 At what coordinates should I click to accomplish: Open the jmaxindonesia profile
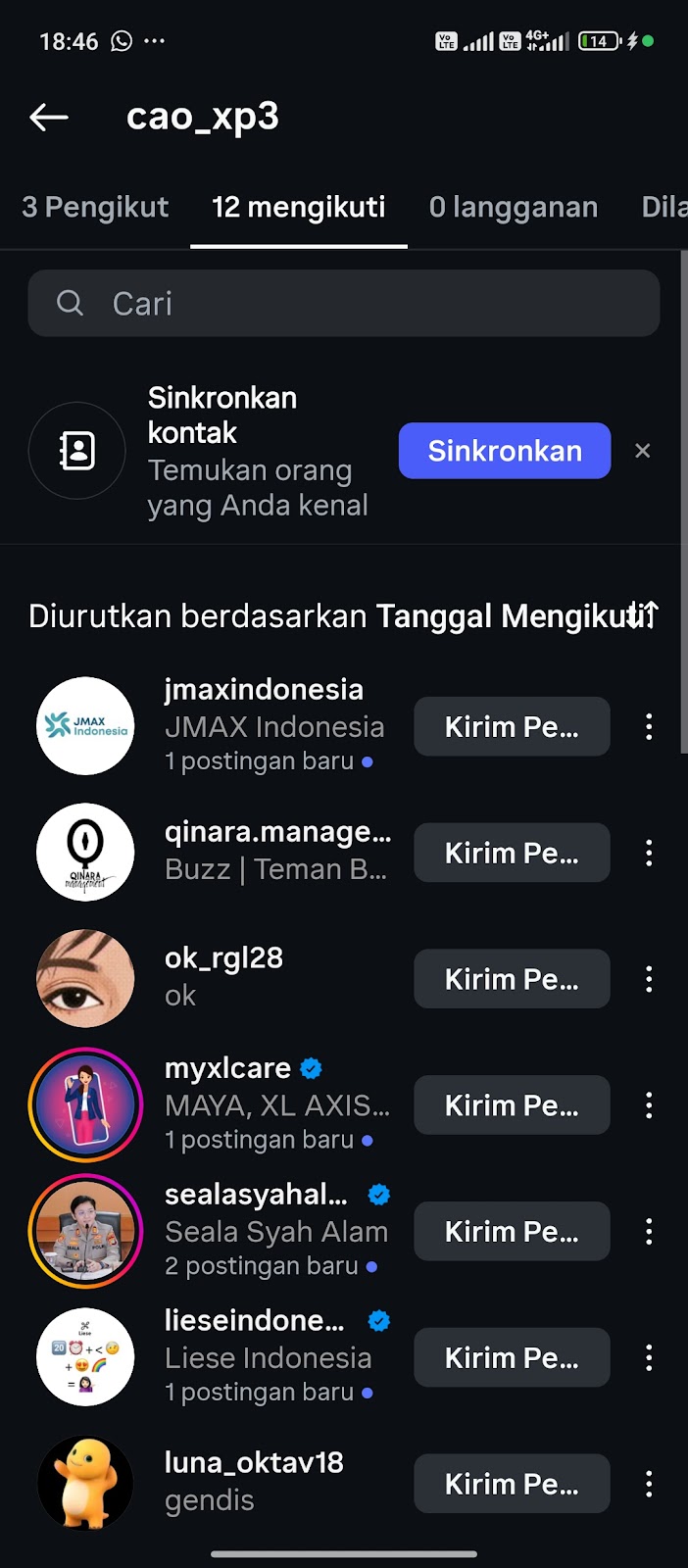(263, 690)
